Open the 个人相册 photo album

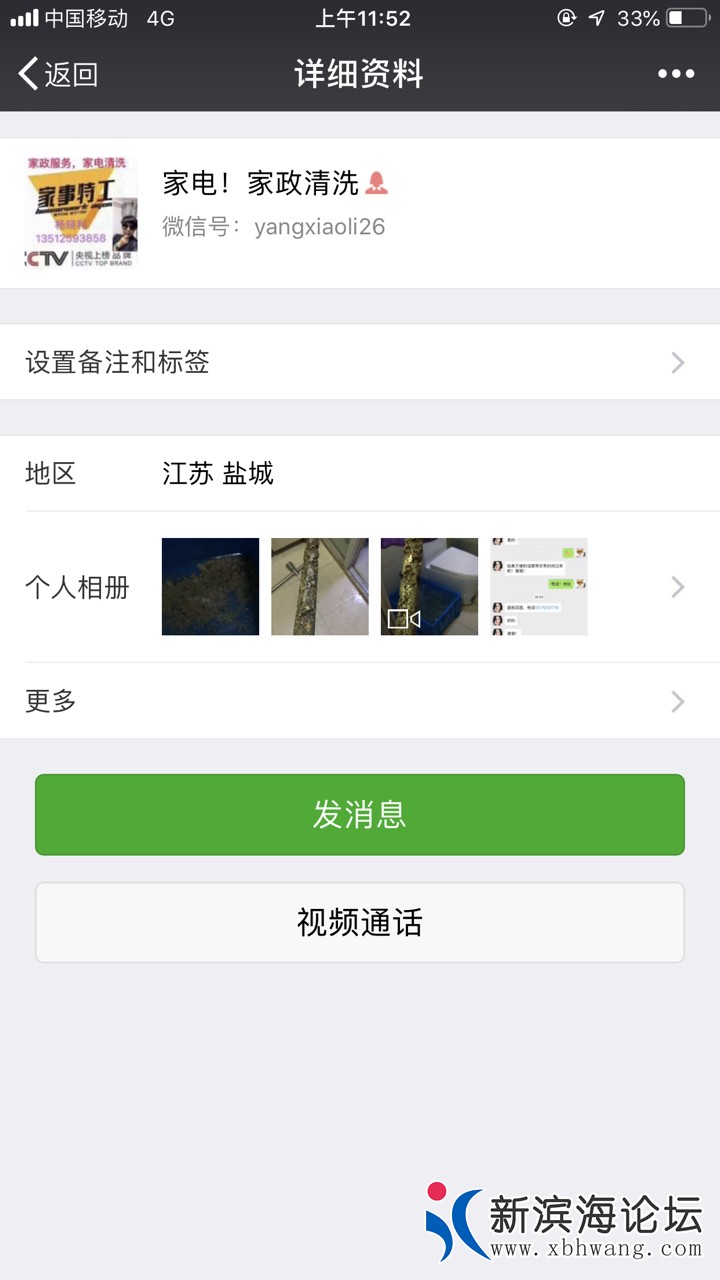pos(359,587)
